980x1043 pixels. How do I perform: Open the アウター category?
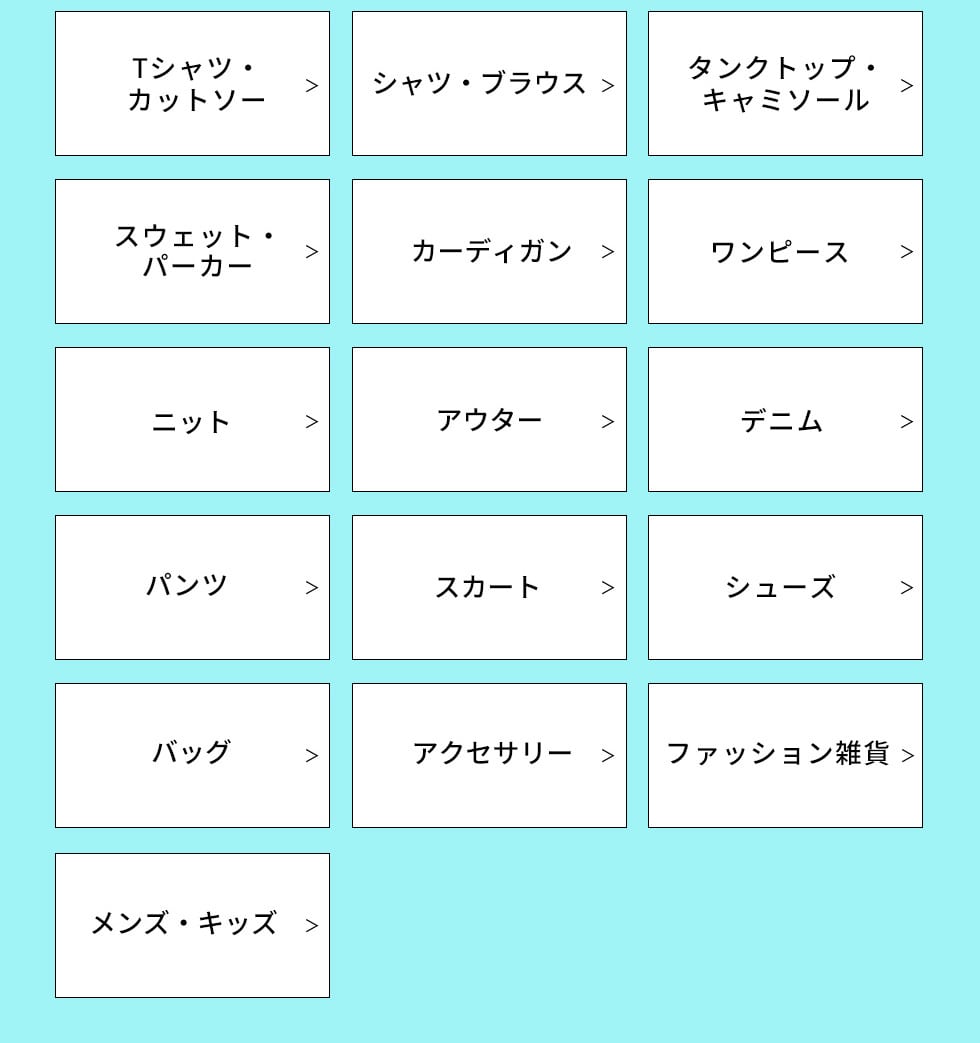click(489, 420)
